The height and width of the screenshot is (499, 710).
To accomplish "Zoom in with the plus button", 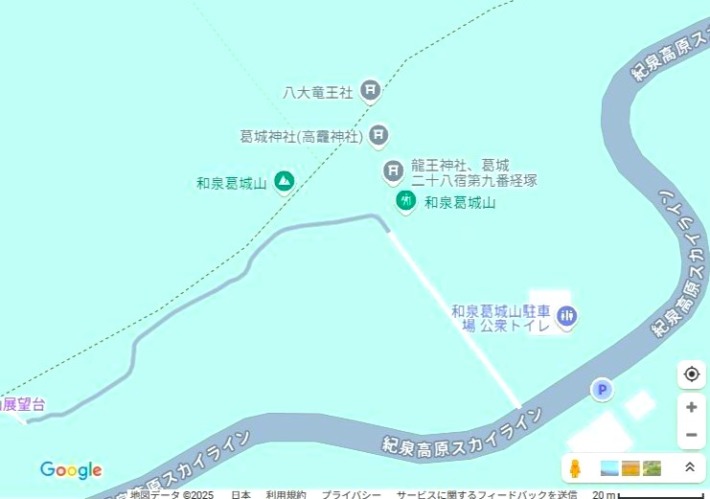I will [691, 407].
